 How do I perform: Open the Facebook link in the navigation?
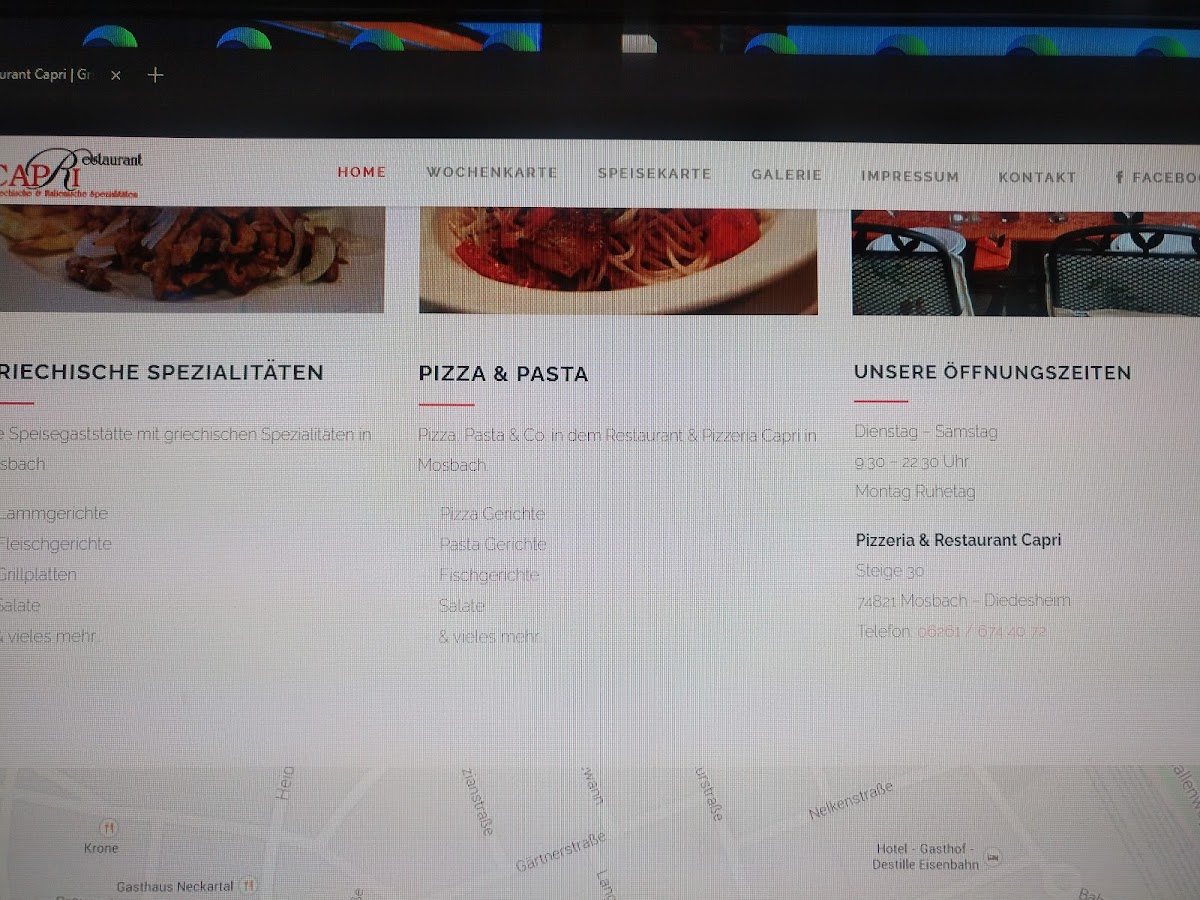1157,177
